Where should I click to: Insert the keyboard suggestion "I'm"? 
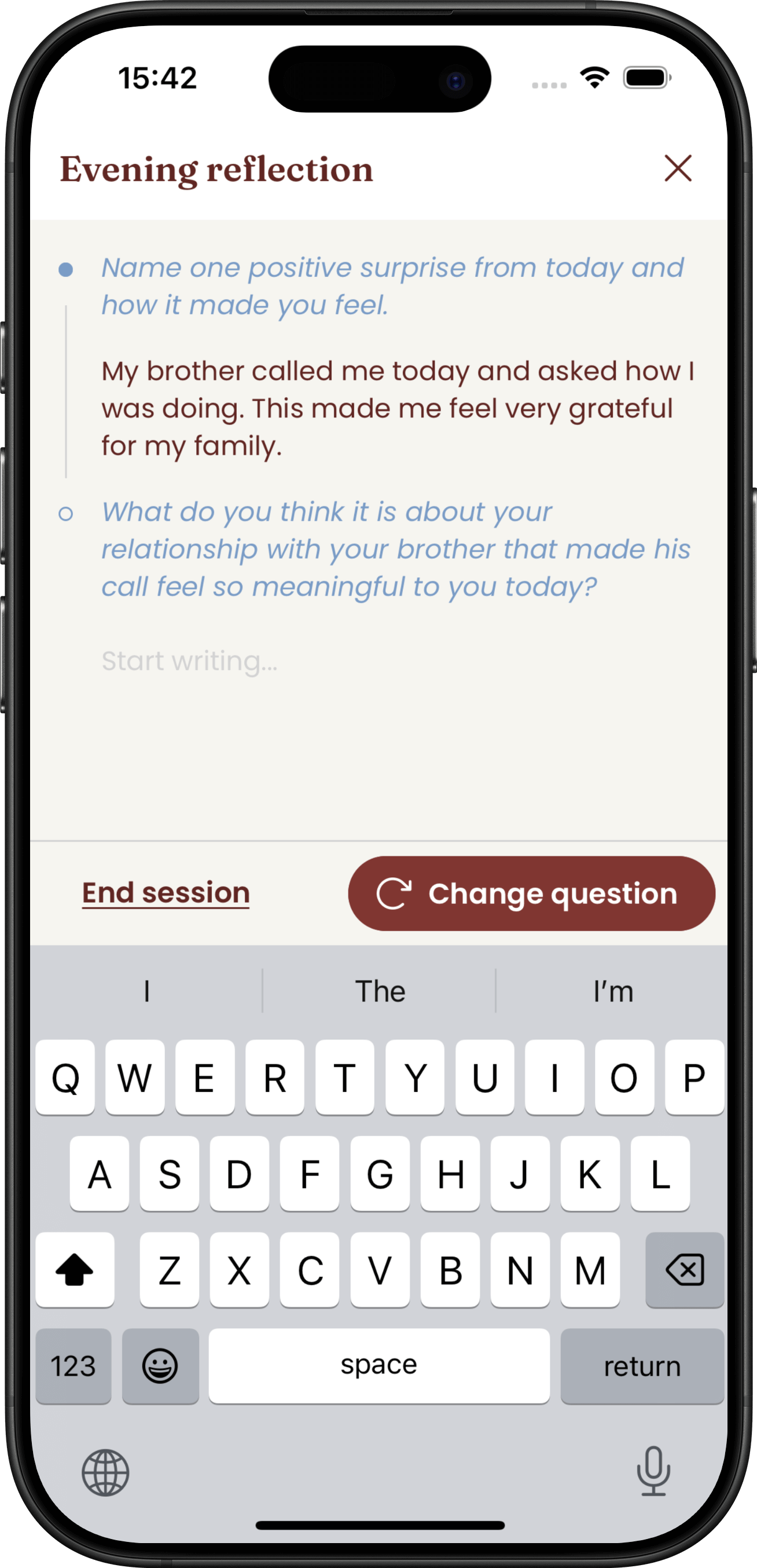click(613, 991)
